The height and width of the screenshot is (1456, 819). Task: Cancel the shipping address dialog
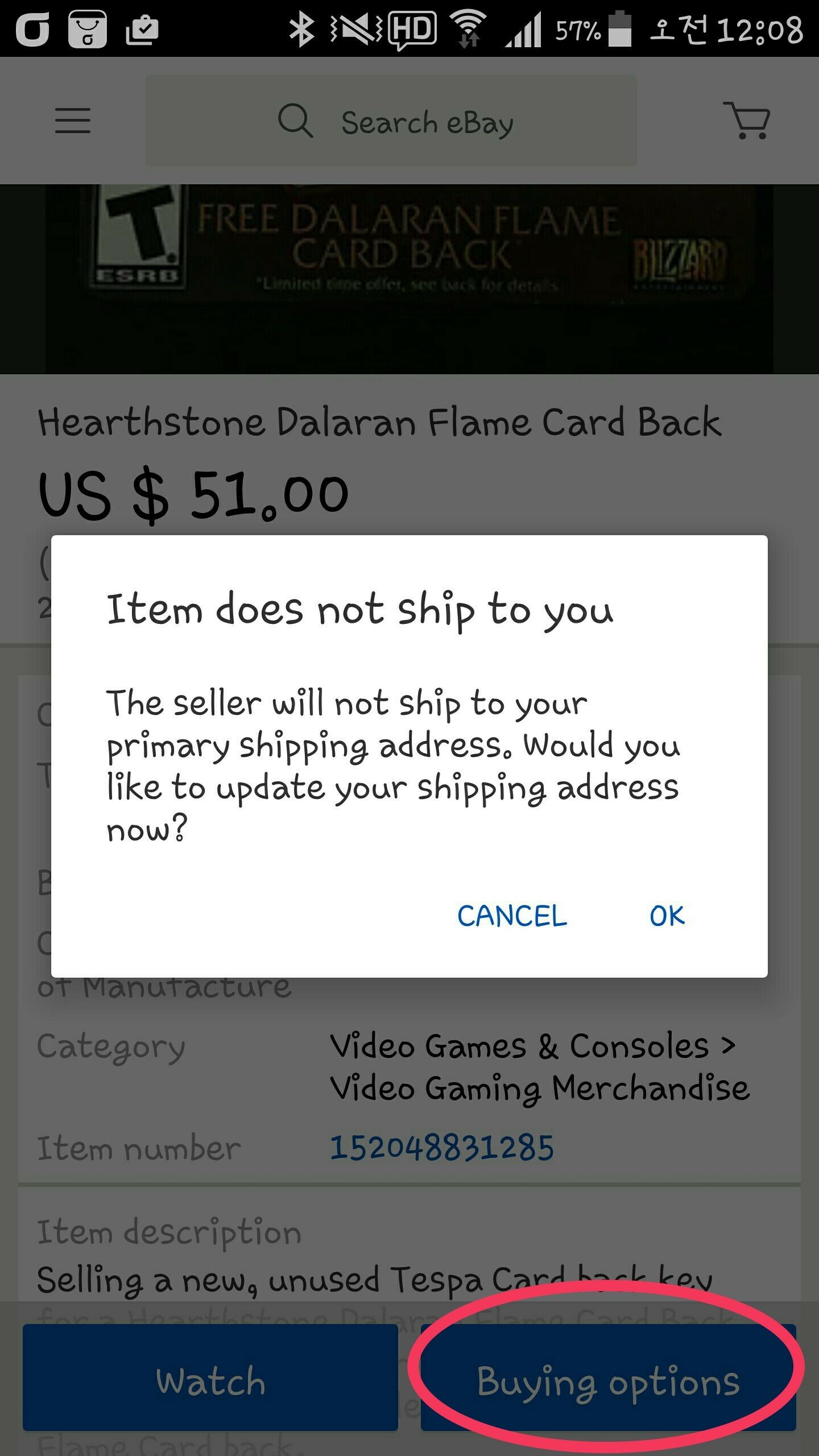pos(512,916)
